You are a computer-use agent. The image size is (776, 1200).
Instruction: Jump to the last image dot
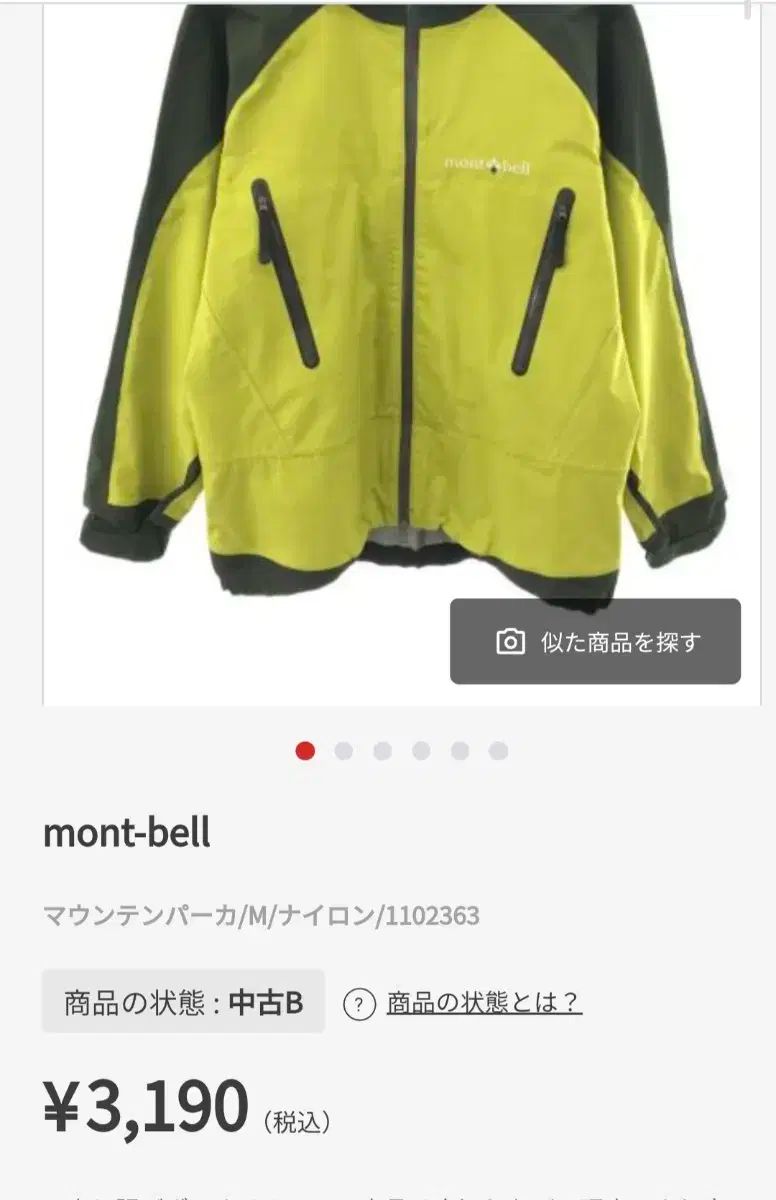pyautogui.click(x=498, y=751)
